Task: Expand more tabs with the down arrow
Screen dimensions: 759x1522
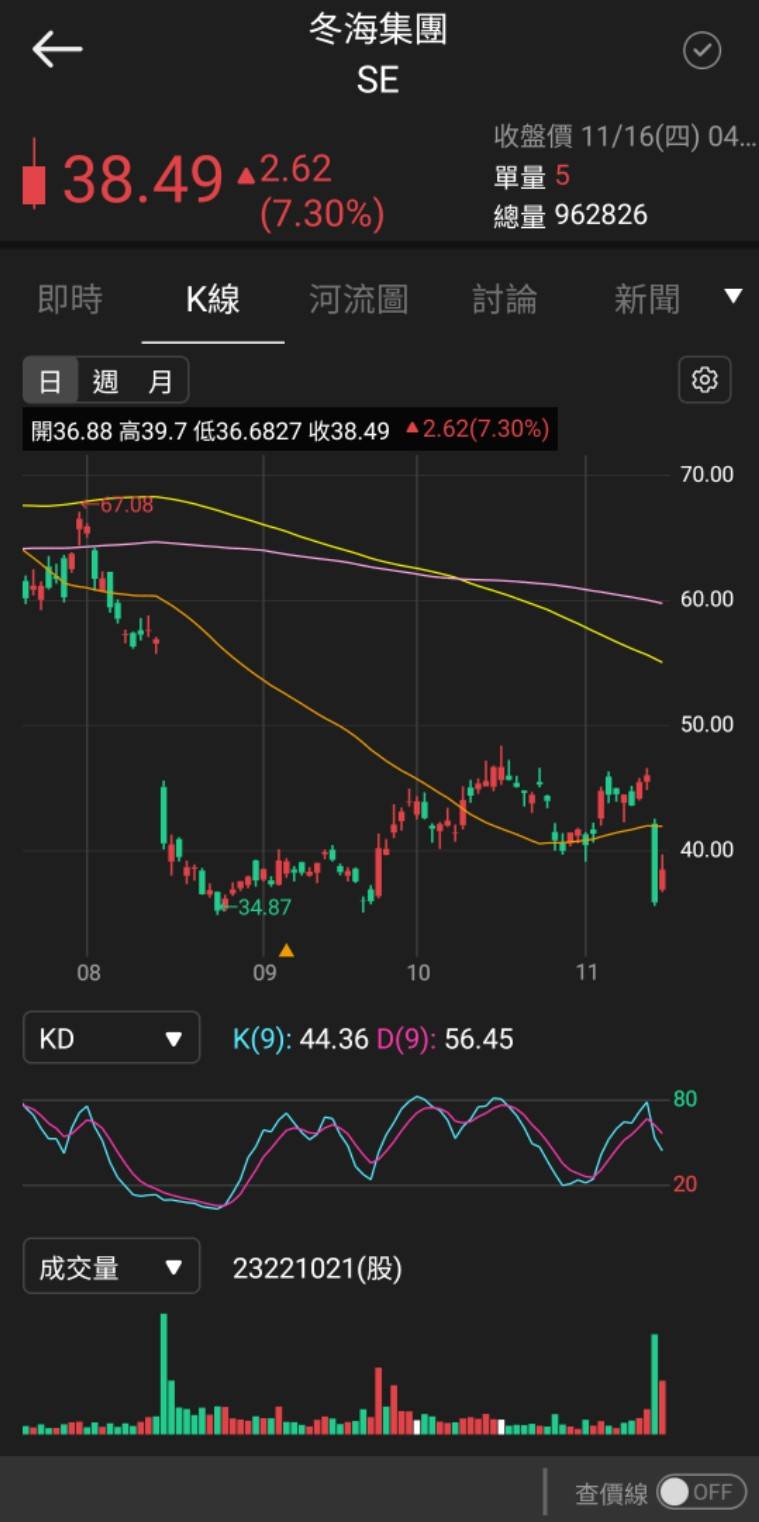Action: (x=733, y=296)
